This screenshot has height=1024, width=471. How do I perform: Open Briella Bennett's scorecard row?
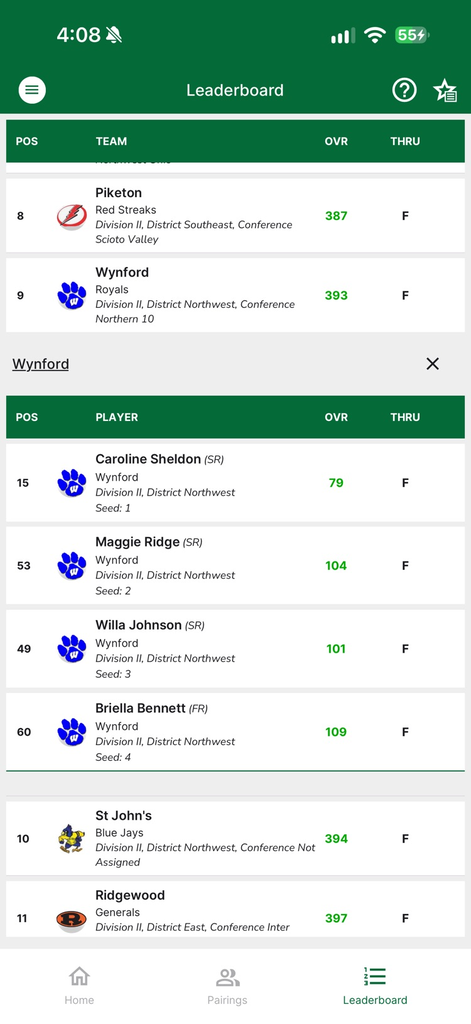click(235, 731)
